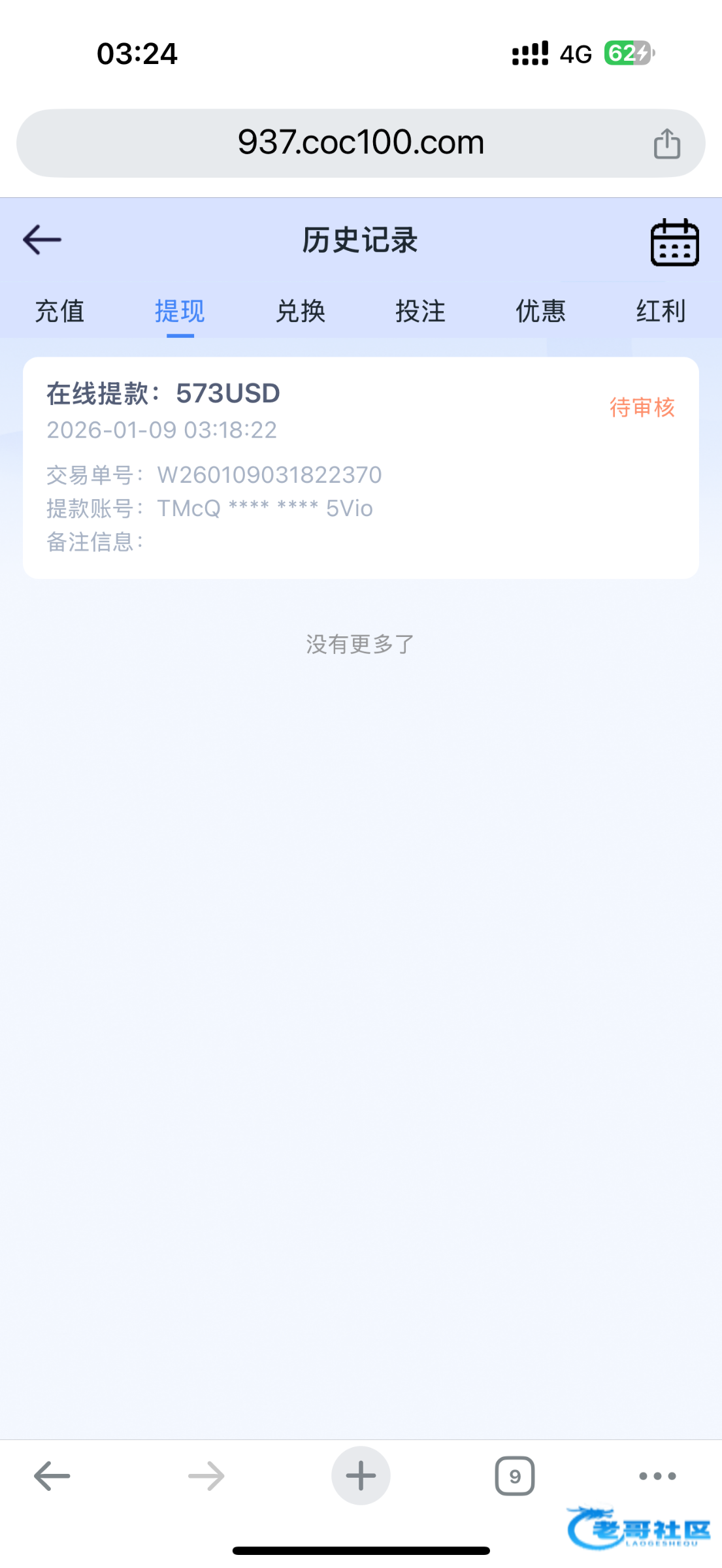Go to the previous browser page

(52, 1475)
